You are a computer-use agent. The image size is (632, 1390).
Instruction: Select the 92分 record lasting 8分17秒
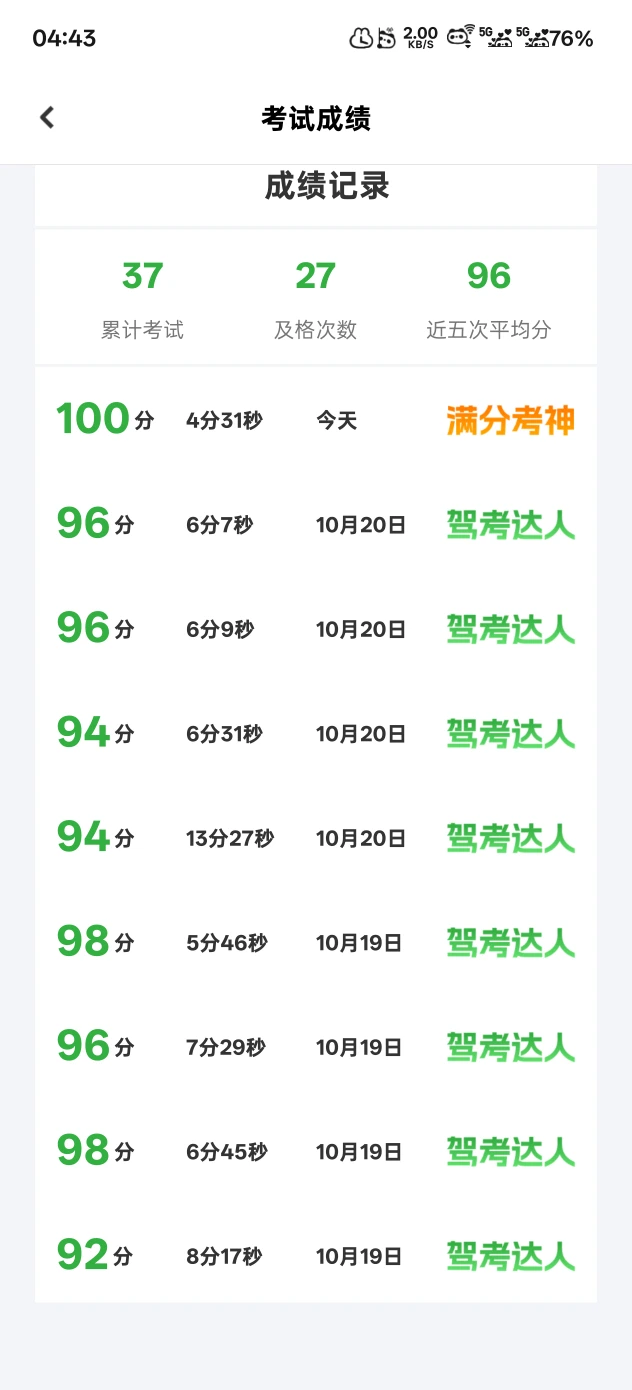[315, 1256]
